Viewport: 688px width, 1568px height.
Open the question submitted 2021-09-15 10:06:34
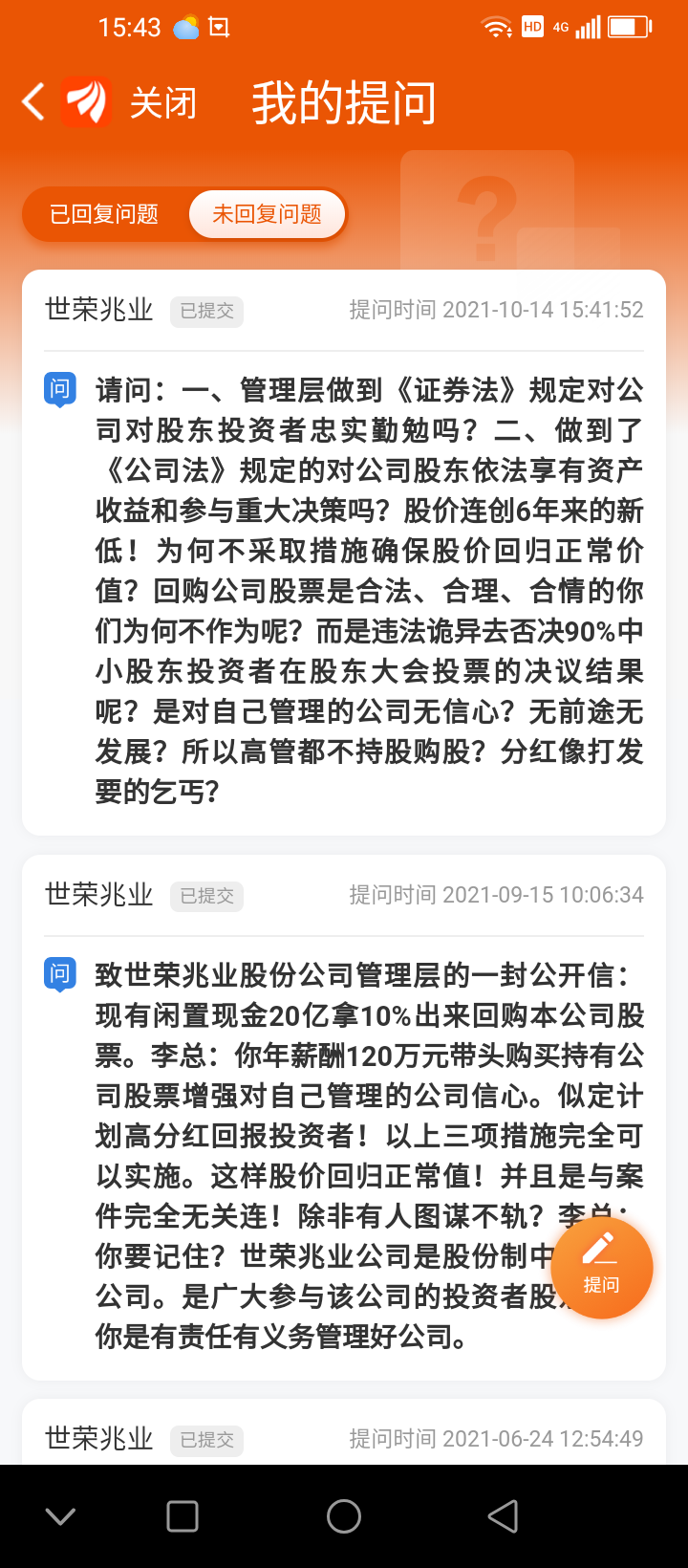[x=344, y=1117]
